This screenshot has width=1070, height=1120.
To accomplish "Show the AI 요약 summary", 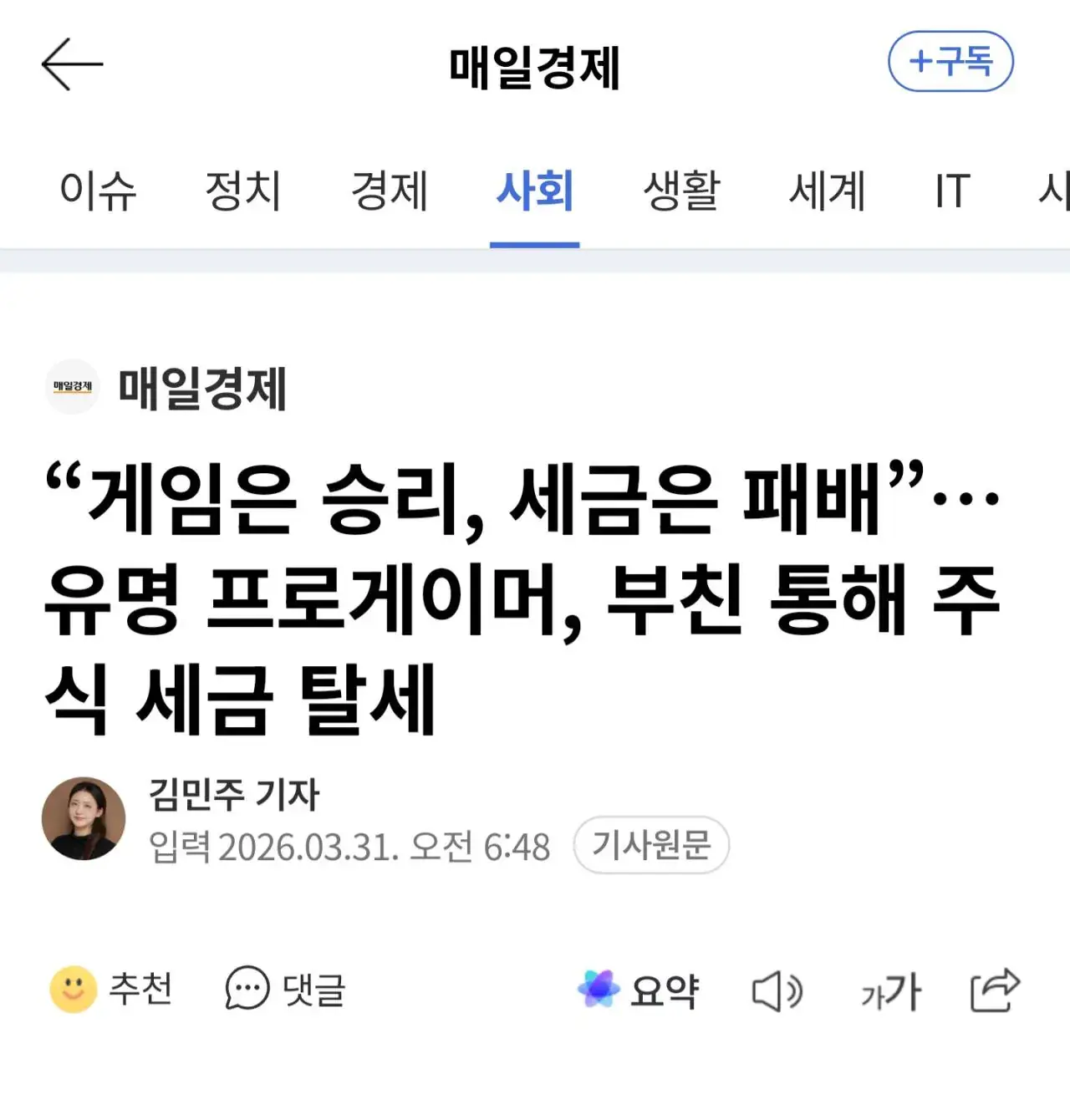I will point(639,990).
